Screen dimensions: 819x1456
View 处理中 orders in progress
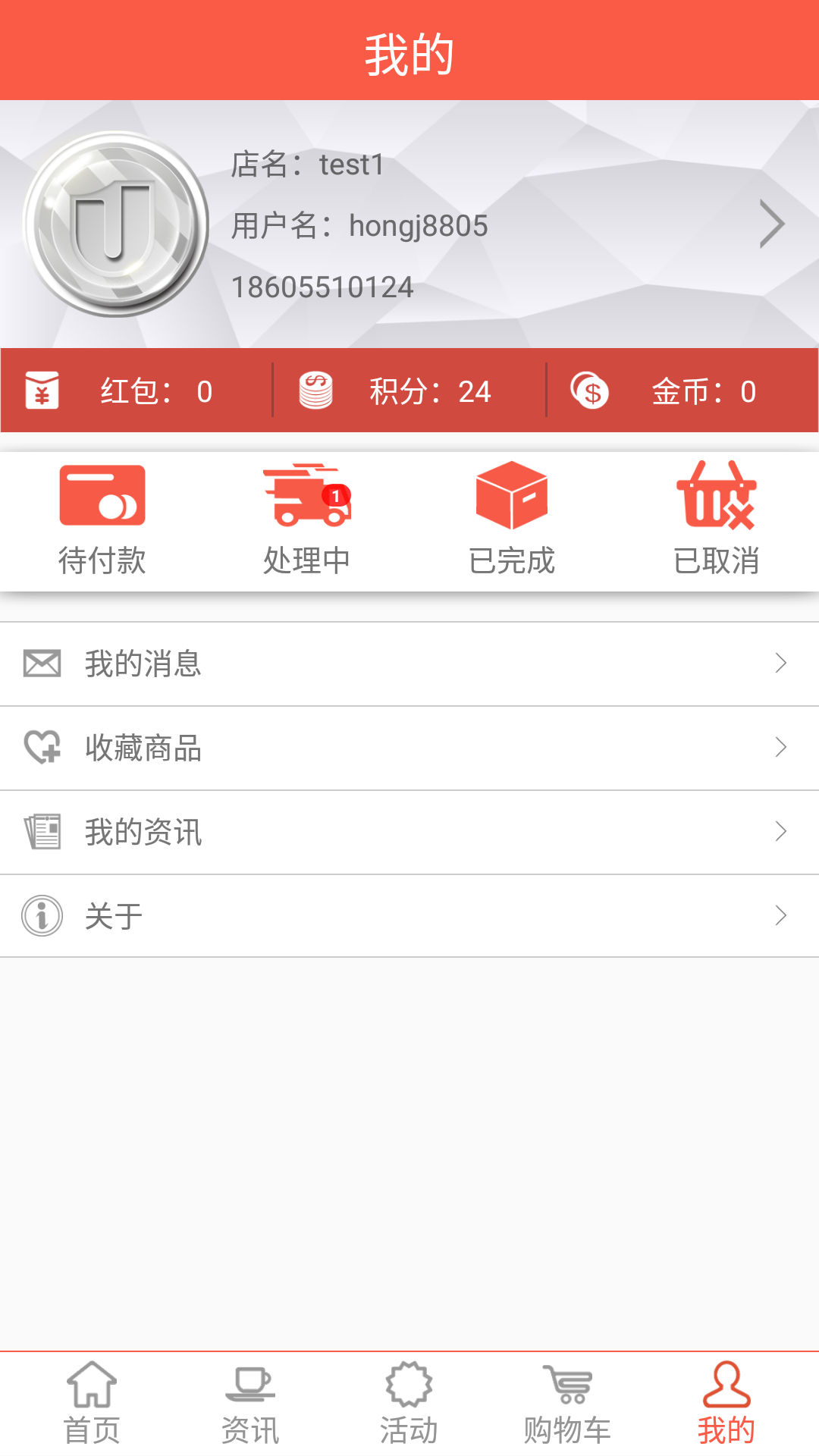[x=307, y=520]
